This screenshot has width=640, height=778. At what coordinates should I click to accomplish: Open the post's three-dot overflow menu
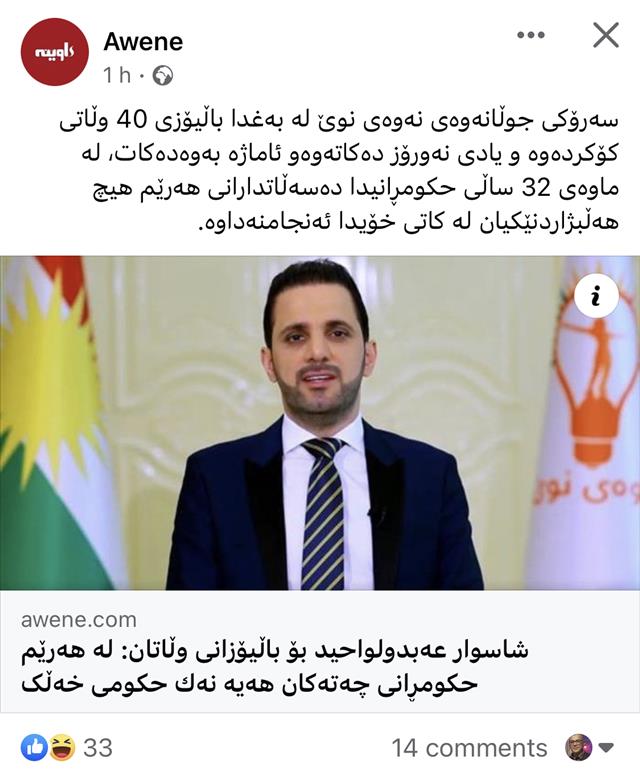[x=531, y=36]
